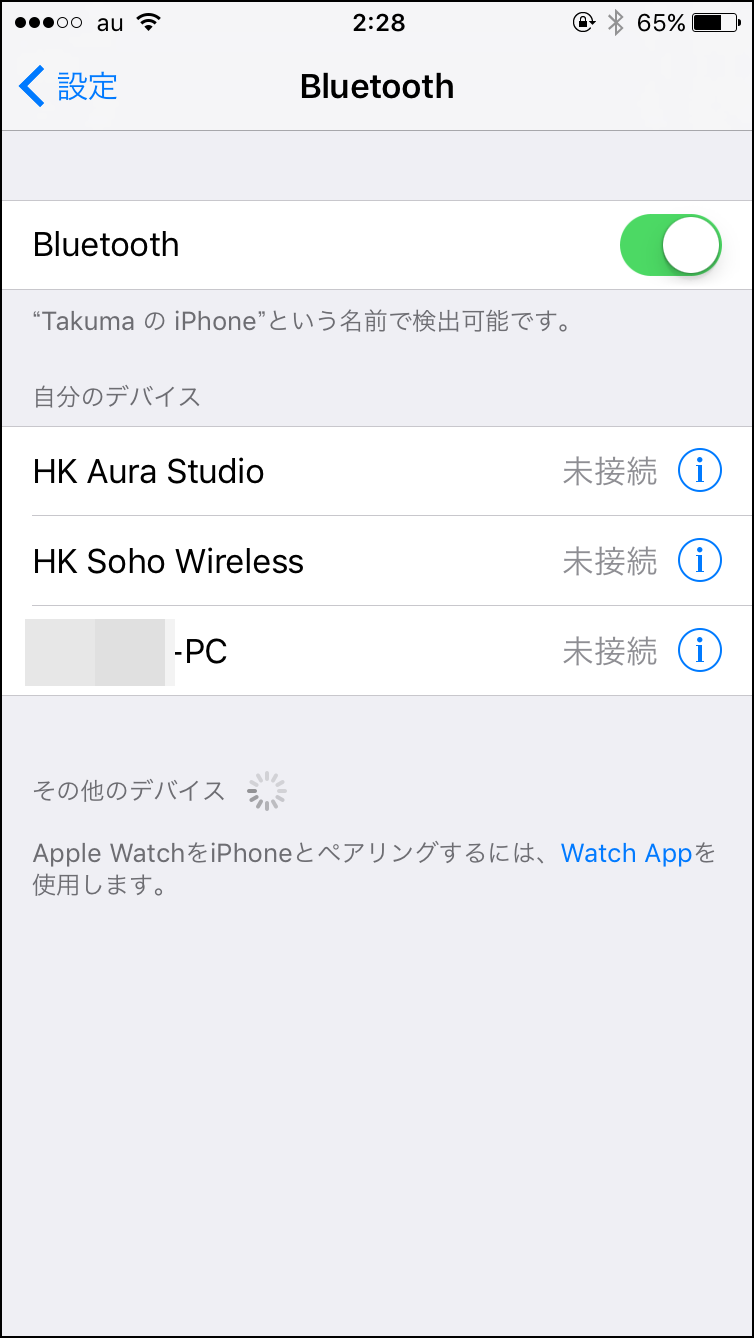The image size is (754, 1338).
Task: Open info for the -PC device
Action: pos(699,652)
